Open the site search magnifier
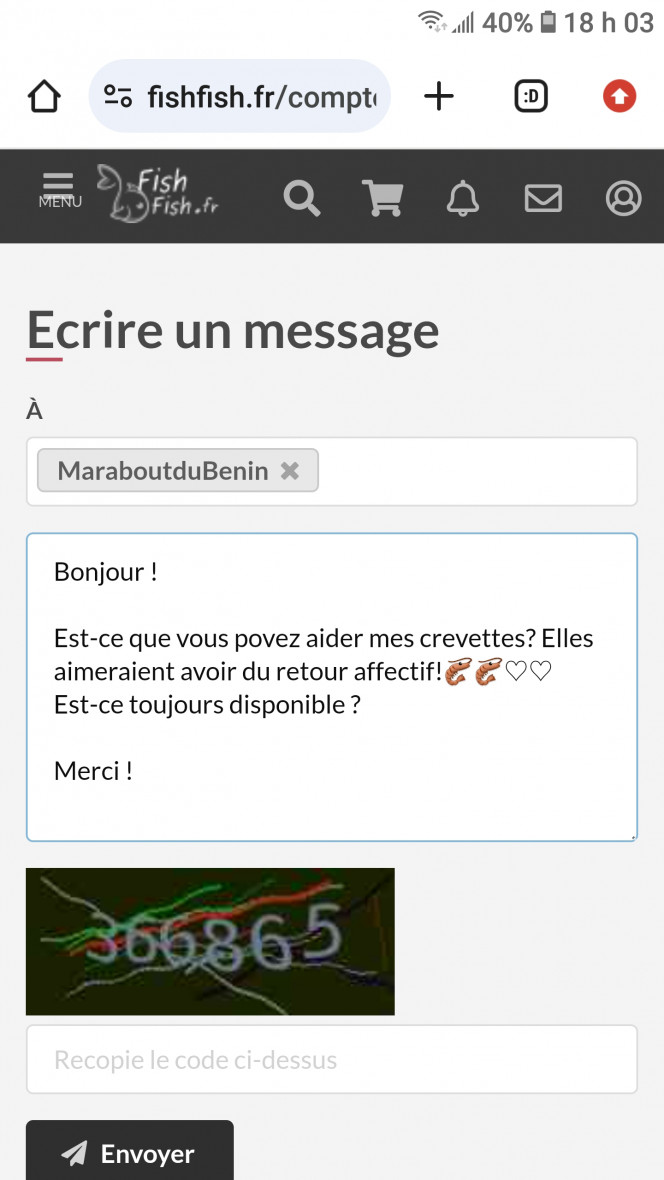Viewport: 664px width, 1180px height. [301, 197]
